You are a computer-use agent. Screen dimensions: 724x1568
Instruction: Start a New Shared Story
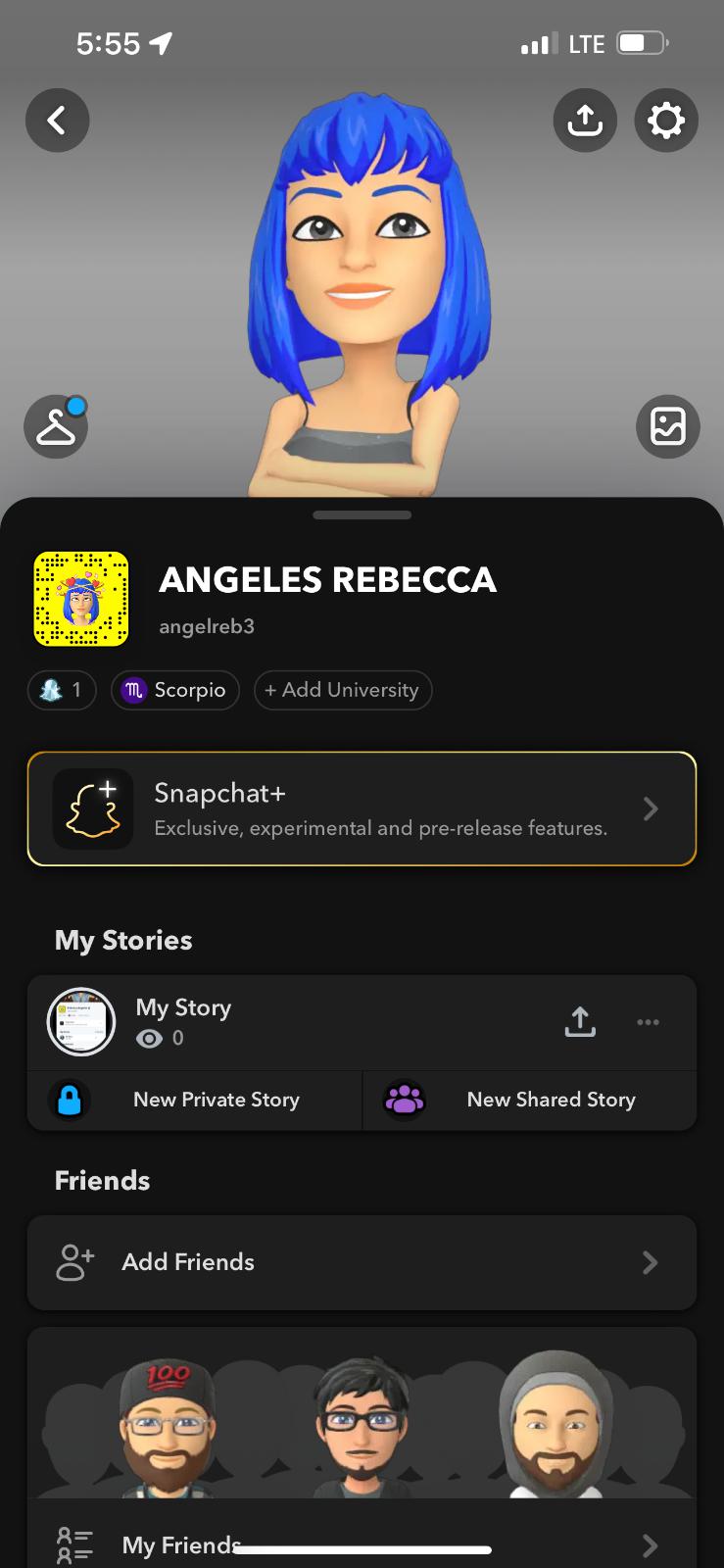click(x=530, y=1100)
